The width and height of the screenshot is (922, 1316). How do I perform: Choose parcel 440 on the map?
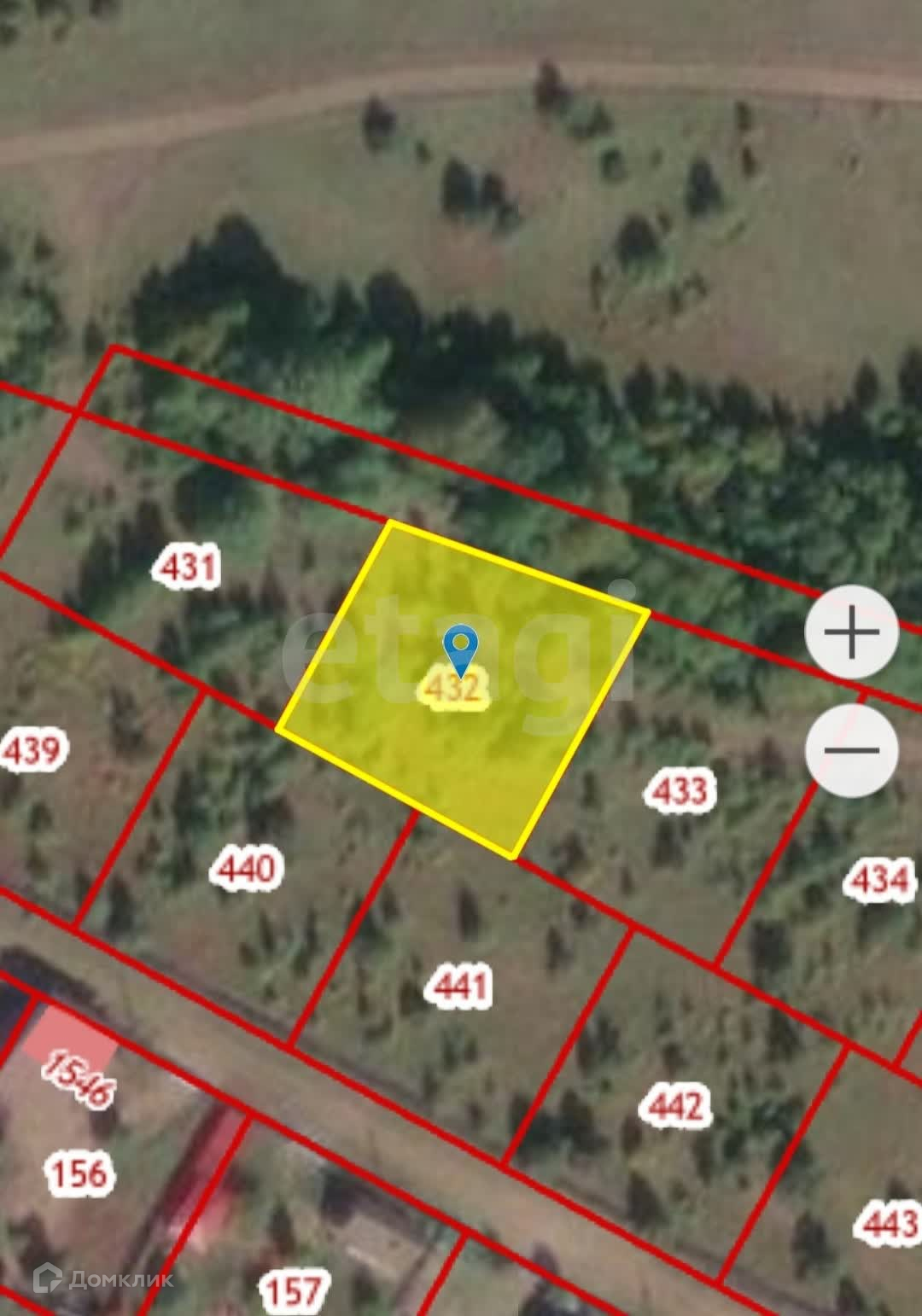(x=246, y=868)
